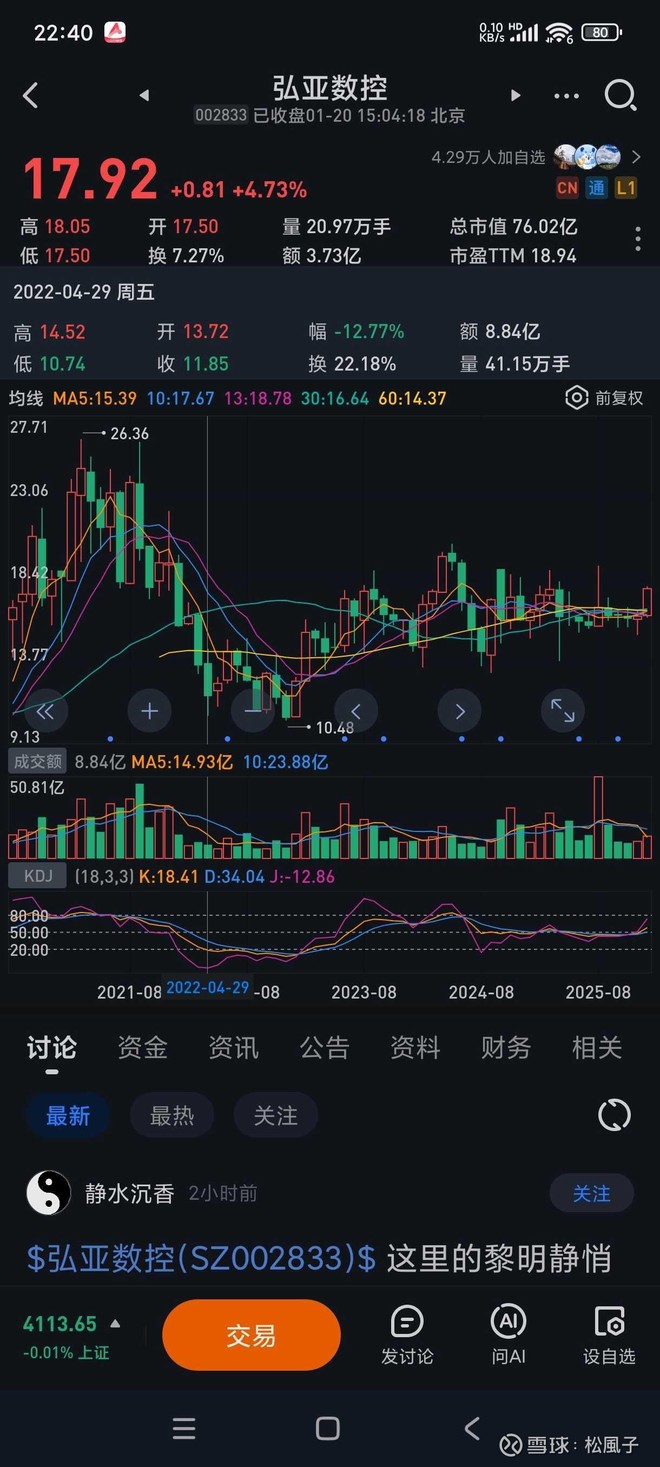660x1467 pixels.
Task: Open the search magnifier icon
Action: click(620, 96)
